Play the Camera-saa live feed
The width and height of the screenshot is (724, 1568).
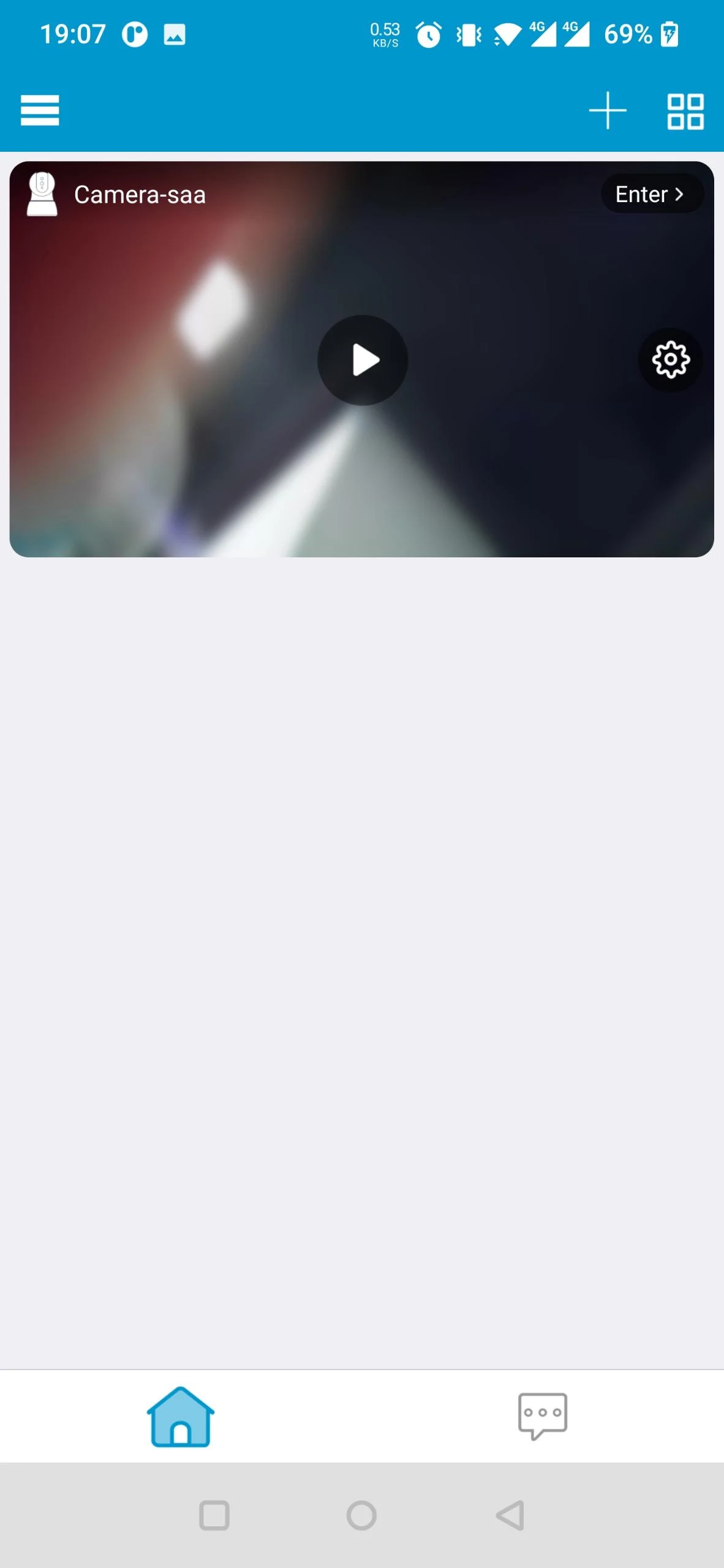(363, 360)
